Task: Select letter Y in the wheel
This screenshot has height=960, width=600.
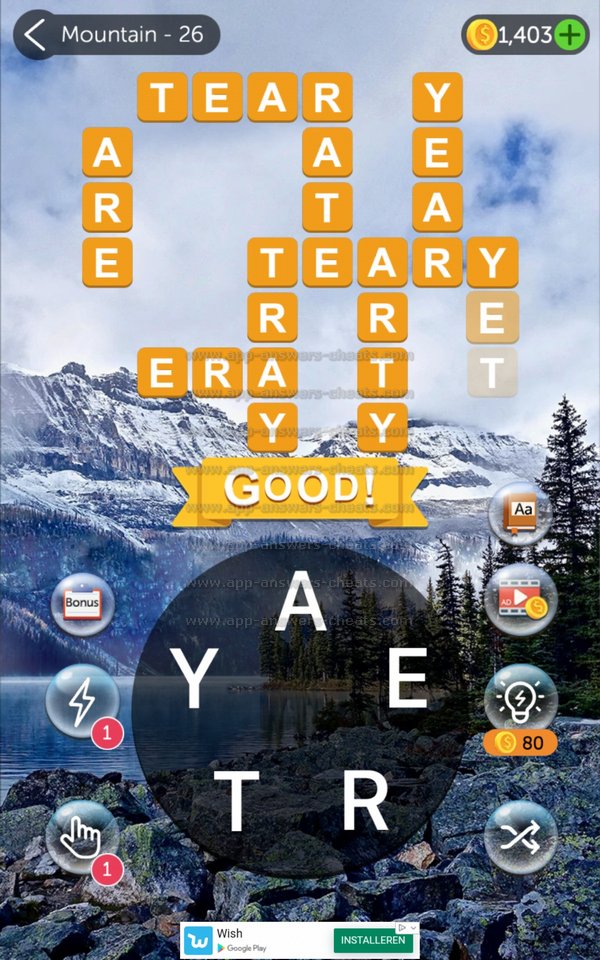Action: click(x=197, y=681)
